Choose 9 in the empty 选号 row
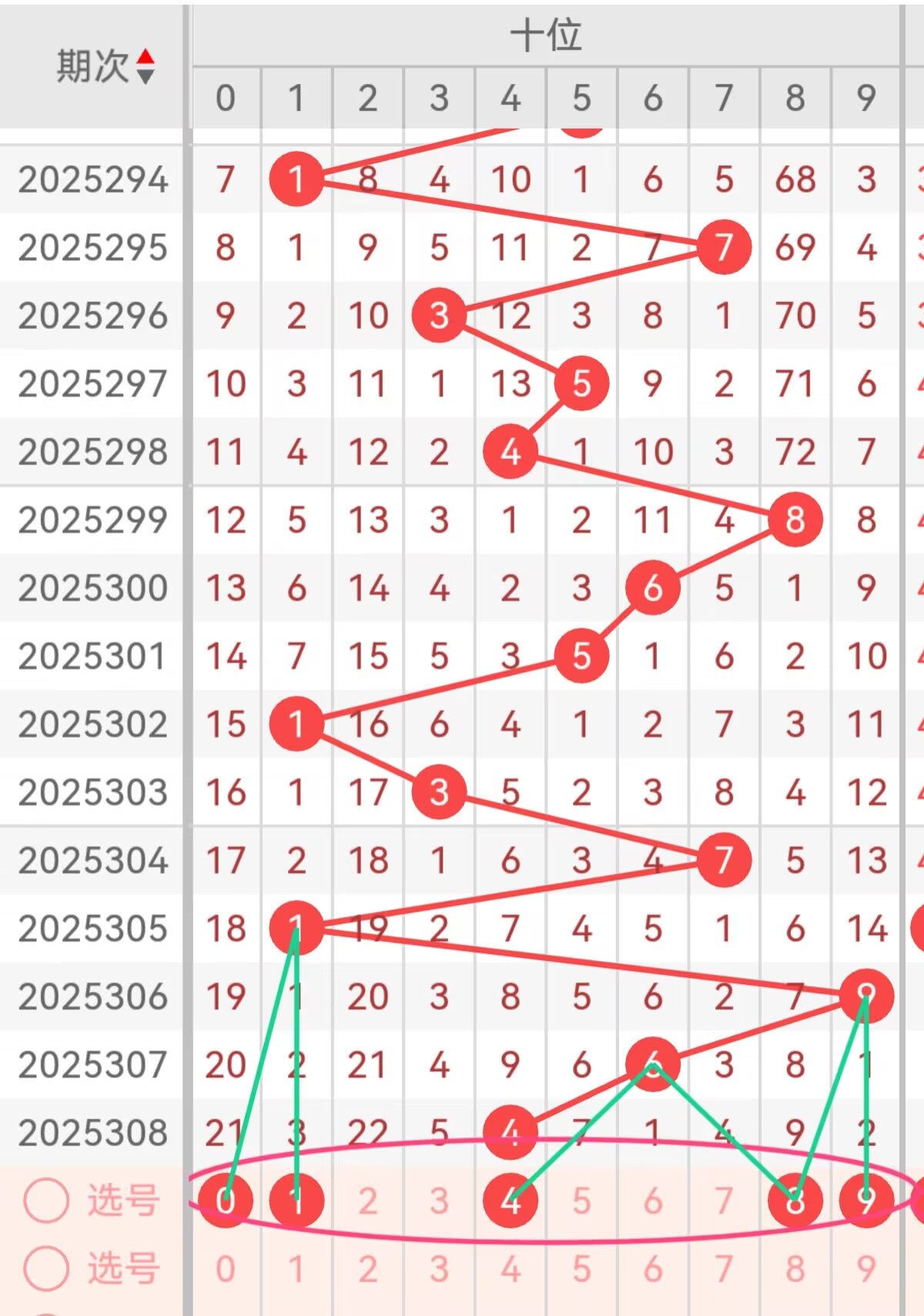The height and width of the screenshot is (1316, 924). tap(866, 1268)
